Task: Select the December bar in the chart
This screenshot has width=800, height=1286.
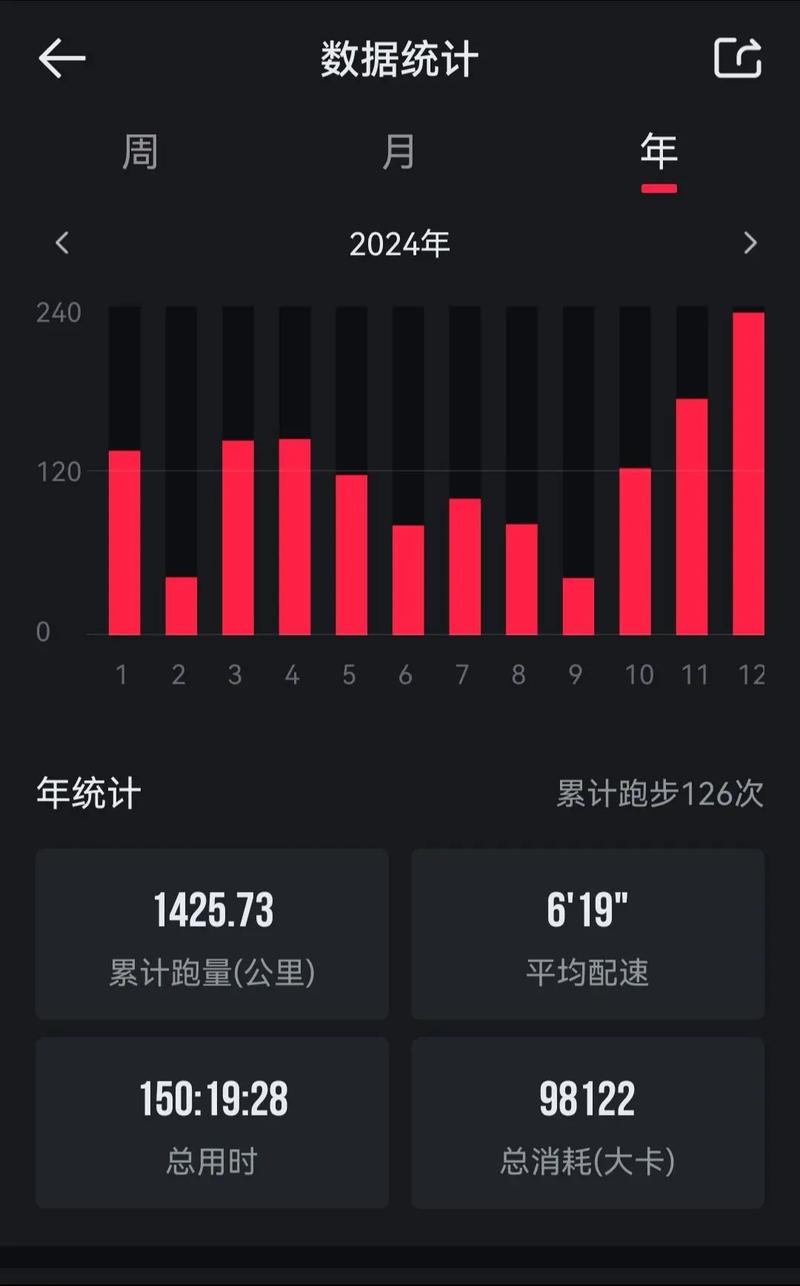Action: tap(749, 473)
